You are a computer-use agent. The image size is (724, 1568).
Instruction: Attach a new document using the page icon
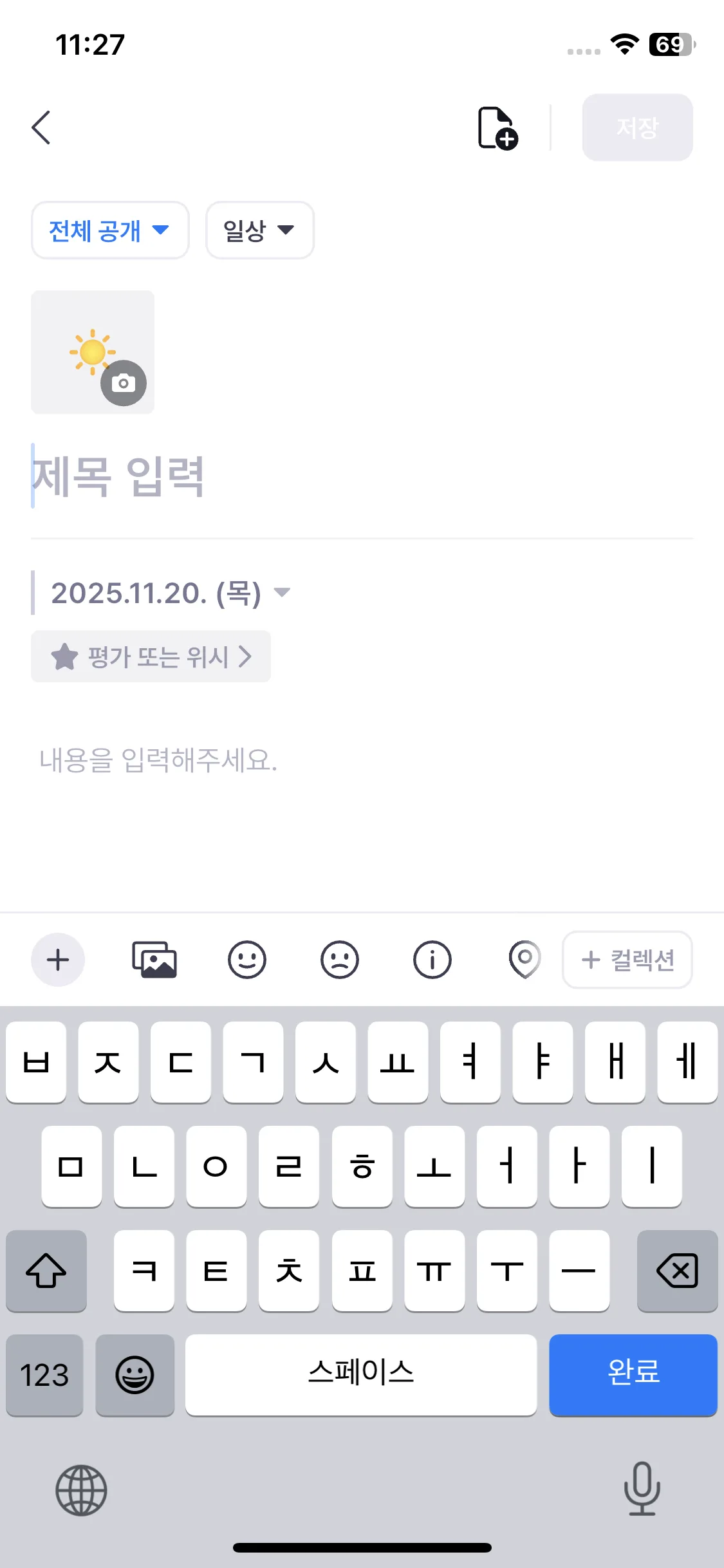click(497, 127)
